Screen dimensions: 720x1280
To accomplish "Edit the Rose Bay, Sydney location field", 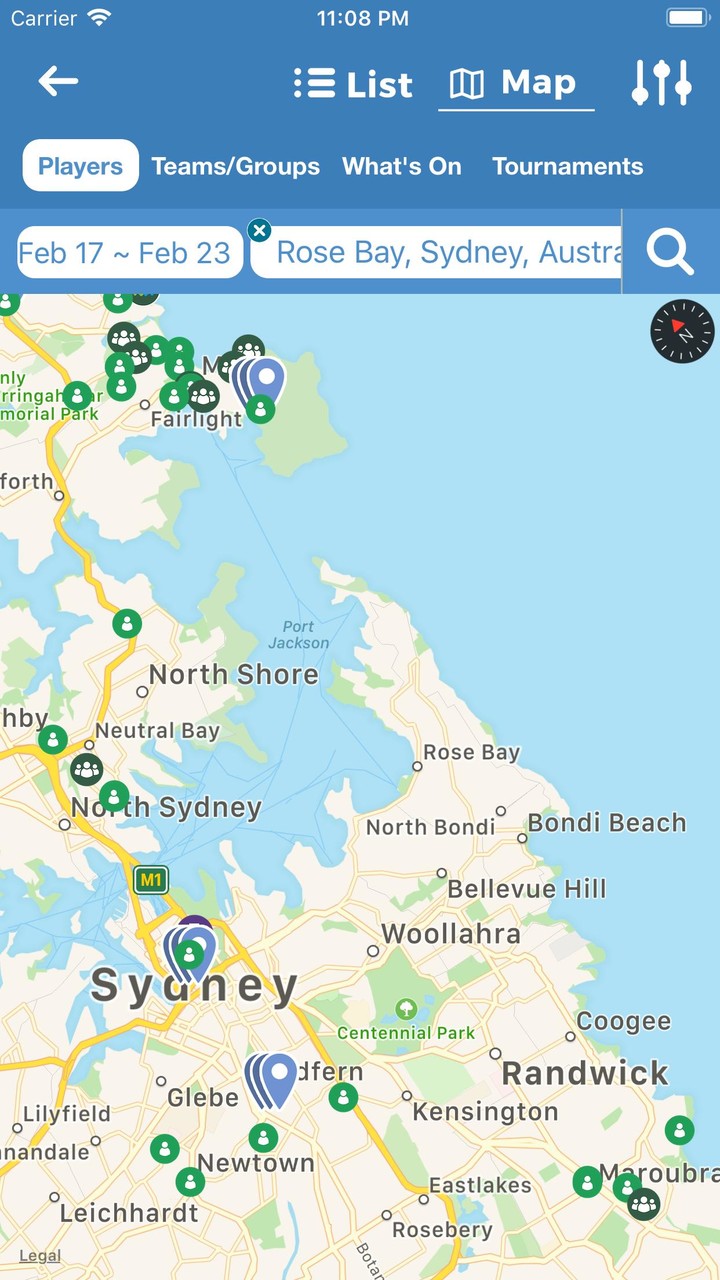I will [445, 252].
